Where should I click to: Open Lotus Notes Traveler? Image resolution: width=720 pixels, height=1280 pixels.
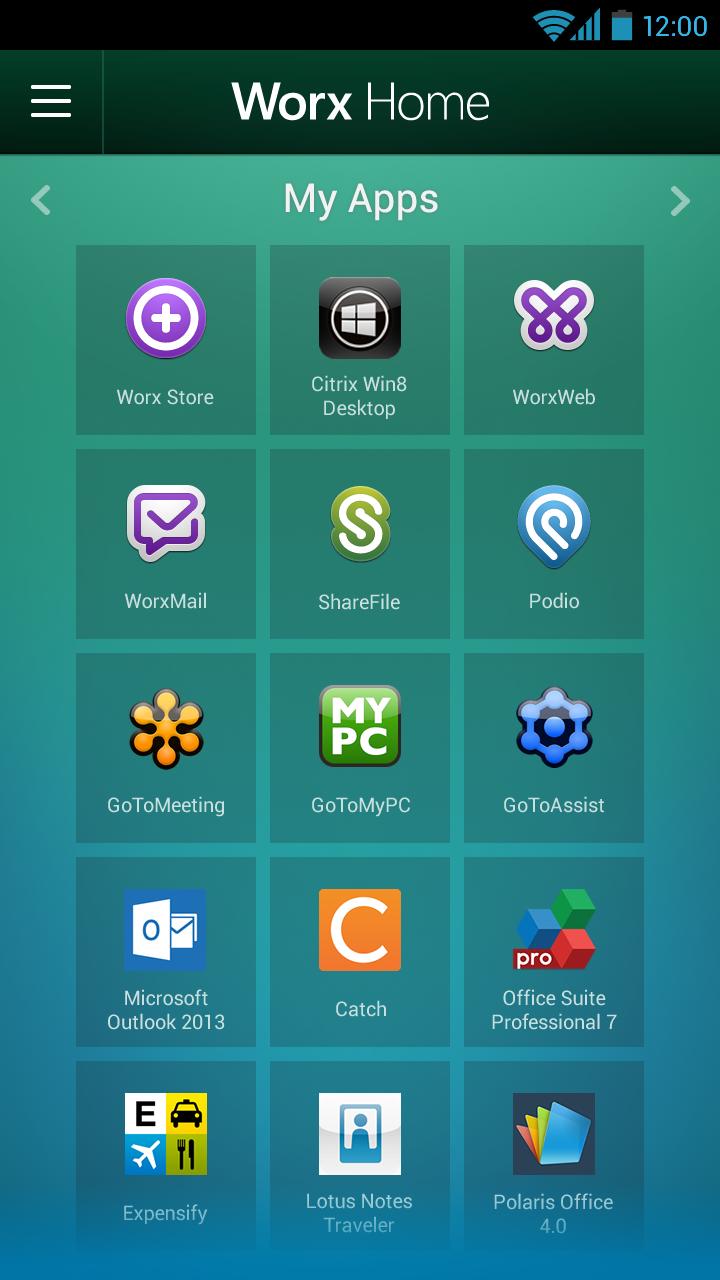click(x=360, y=1155)
